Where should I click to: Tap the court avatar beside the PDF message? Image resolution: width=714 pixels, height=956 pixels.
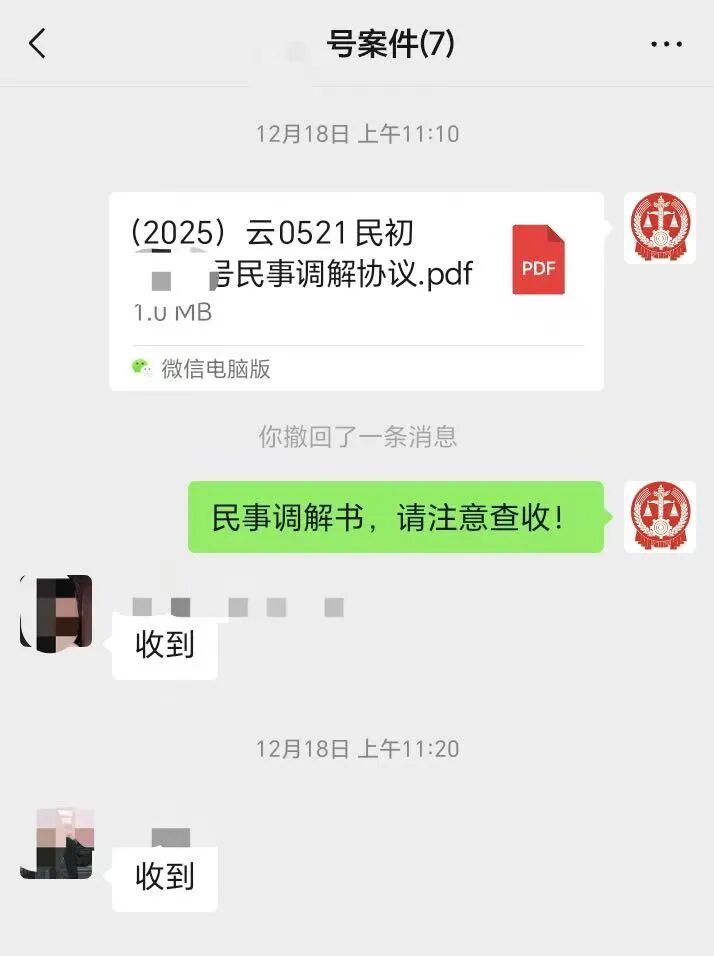(x=660, y=228)
